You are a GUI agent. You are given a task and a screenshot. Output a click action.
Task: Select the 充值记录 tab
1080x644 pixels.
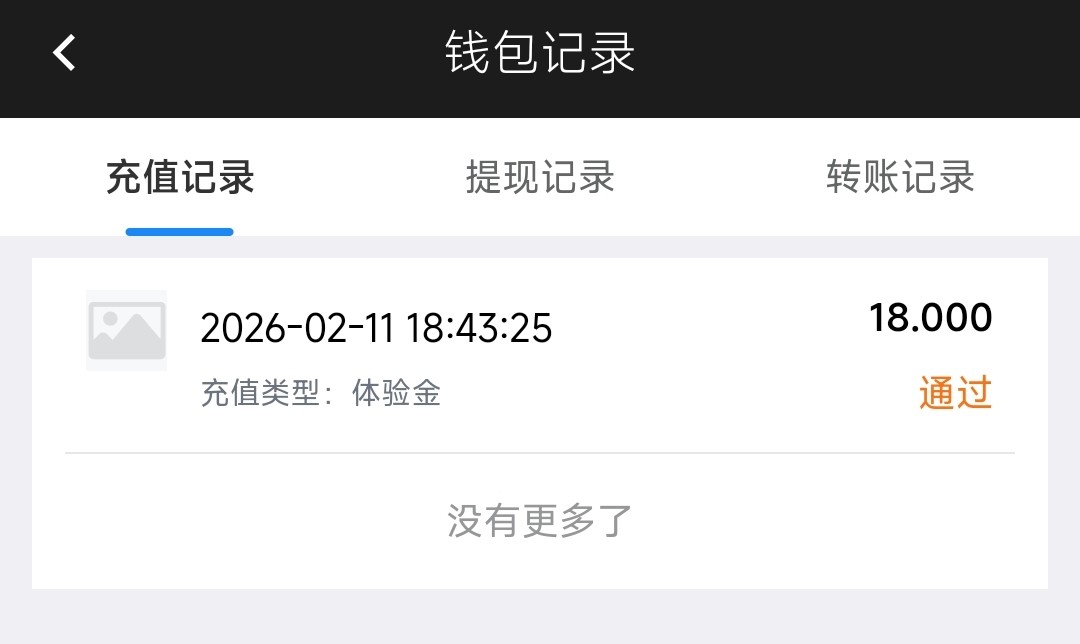(180, 178)
